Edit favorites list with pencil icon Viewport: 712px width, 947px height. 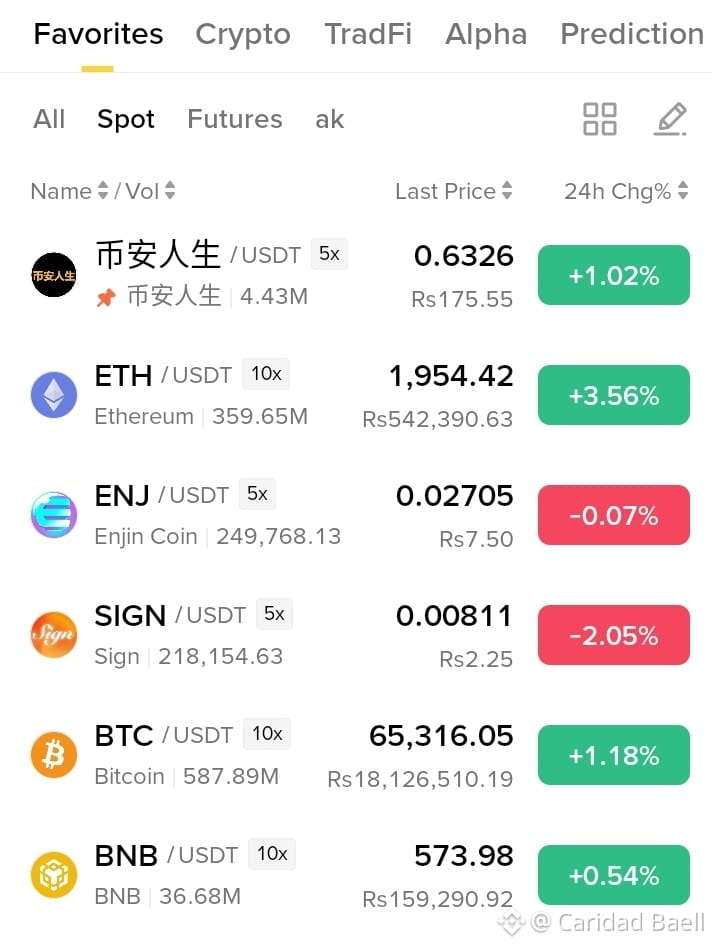pyautogui.click(x=670, y=119)
